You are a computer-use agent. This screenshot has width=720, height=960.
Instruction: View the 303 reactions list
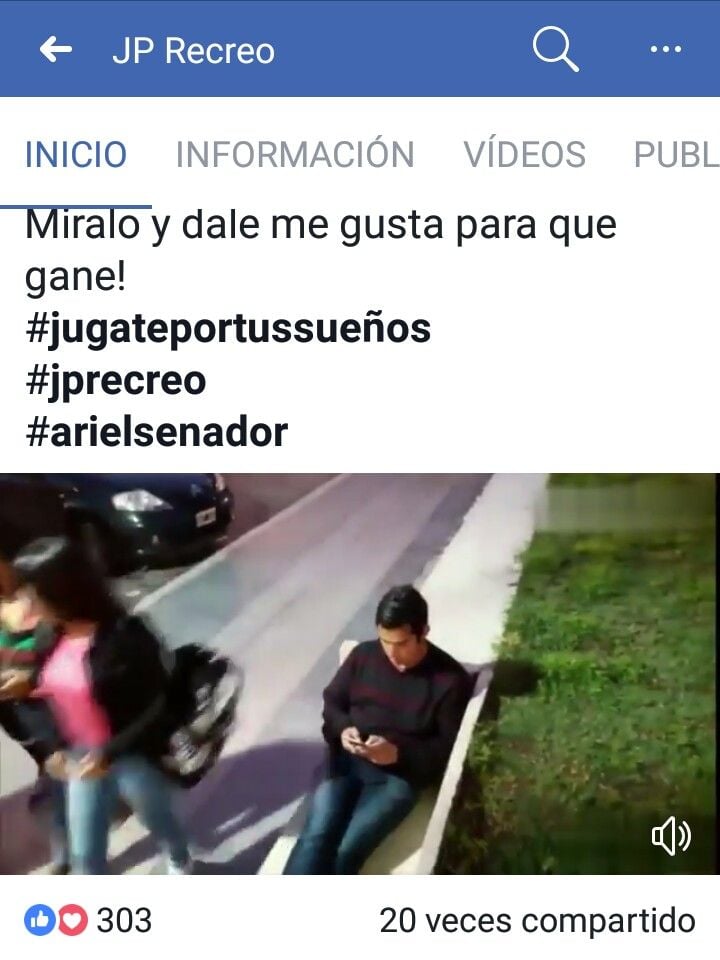tap(88, 920)
